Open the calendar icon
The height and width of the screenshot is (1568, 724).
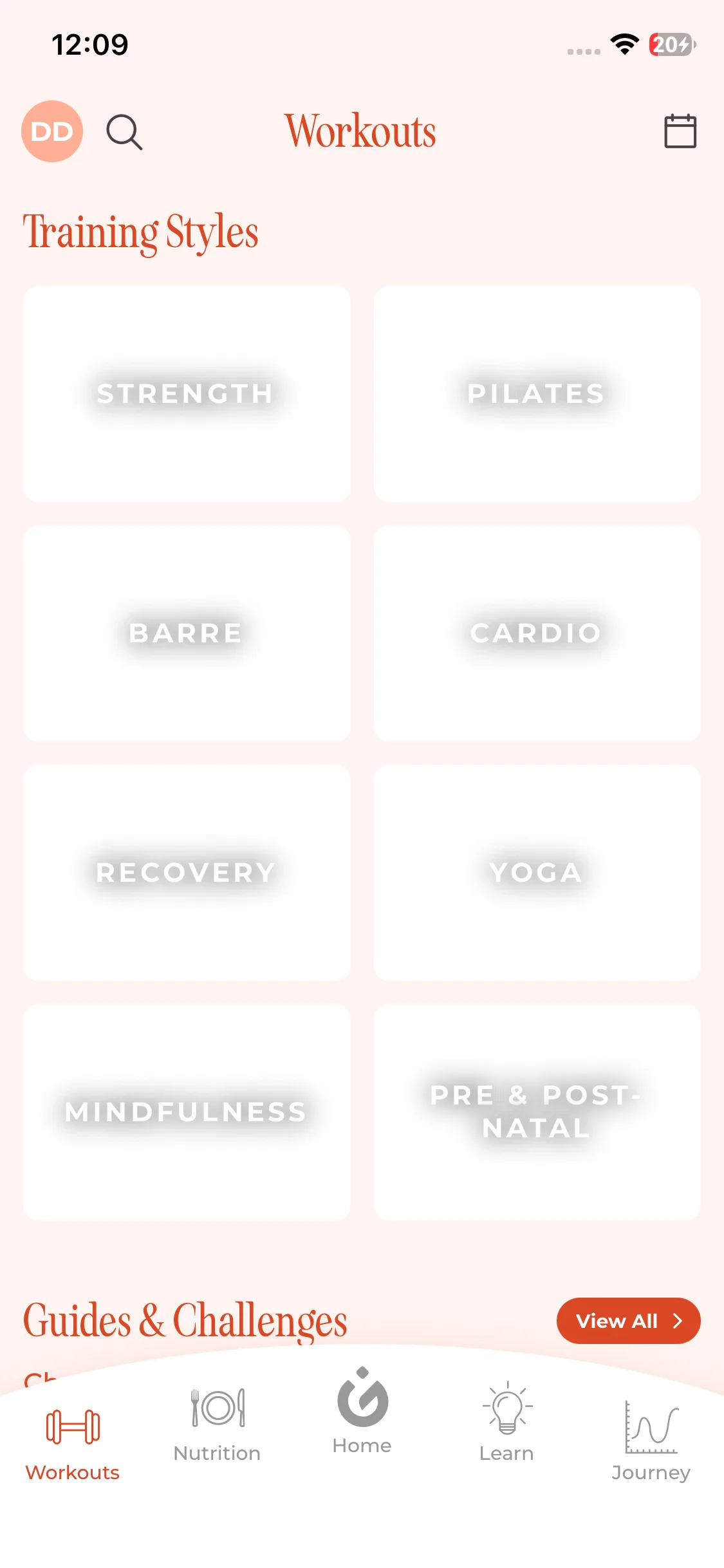click(x=680, y=131)
